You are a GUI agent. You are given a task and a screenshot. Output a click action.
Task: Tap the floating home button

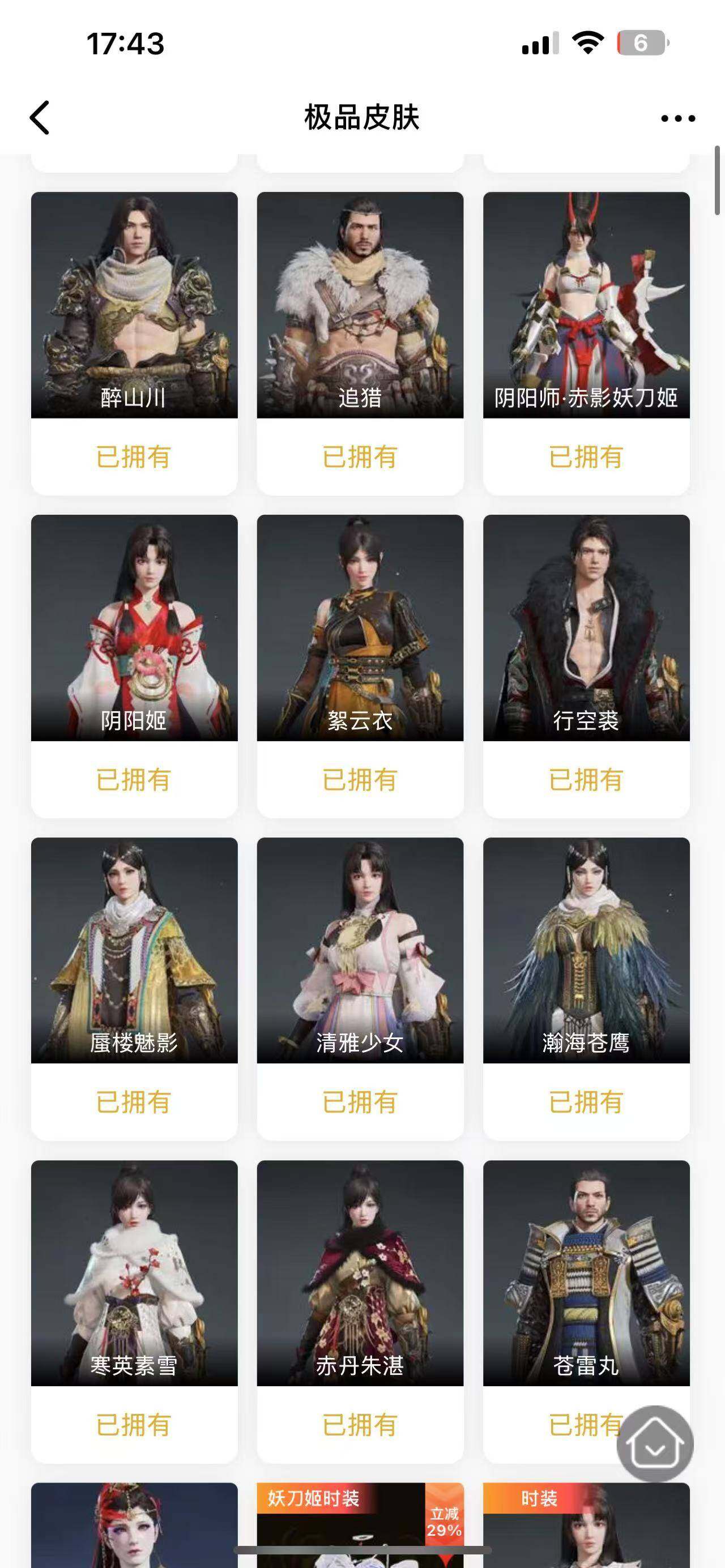(x=654, y=1443)
